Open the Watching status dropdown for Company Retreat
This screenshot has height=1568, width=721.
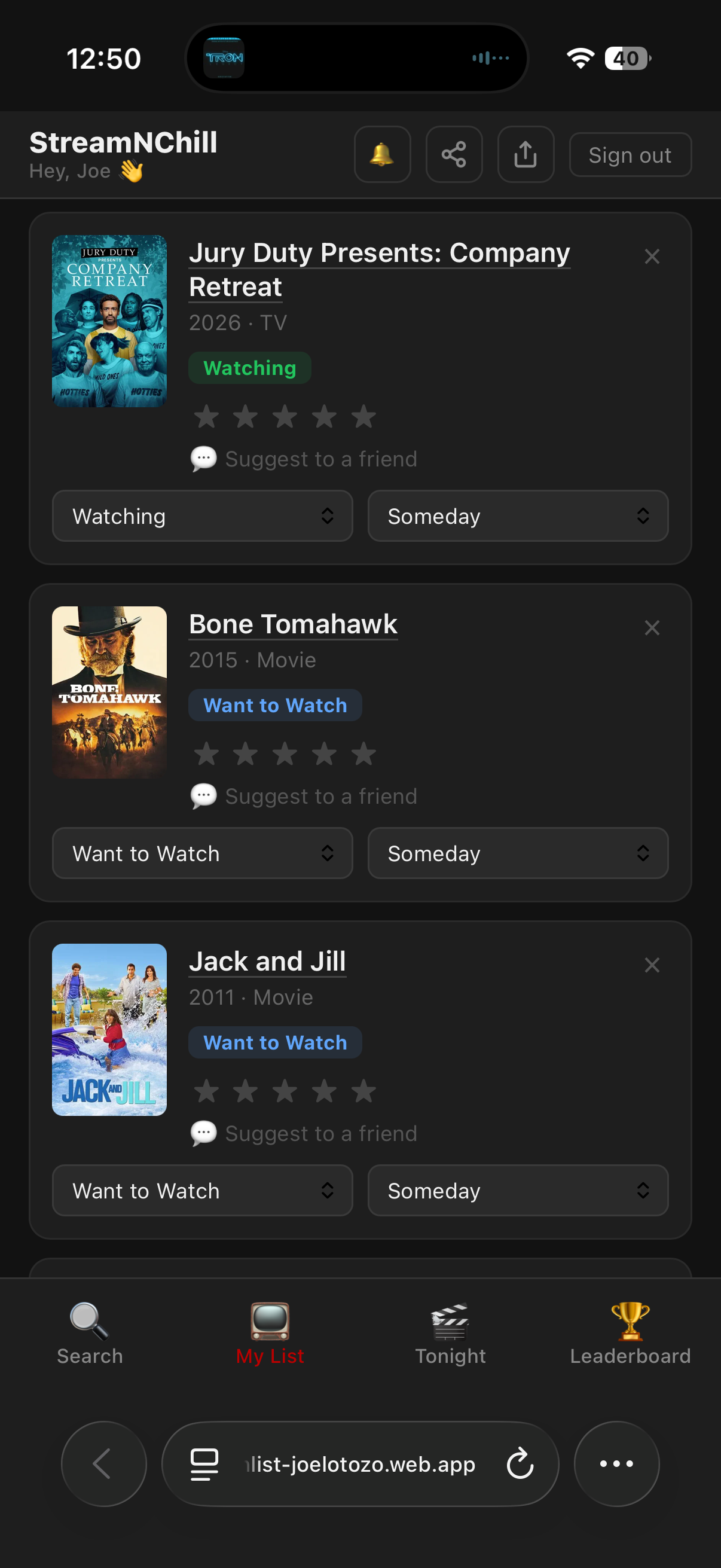[202, 516]
